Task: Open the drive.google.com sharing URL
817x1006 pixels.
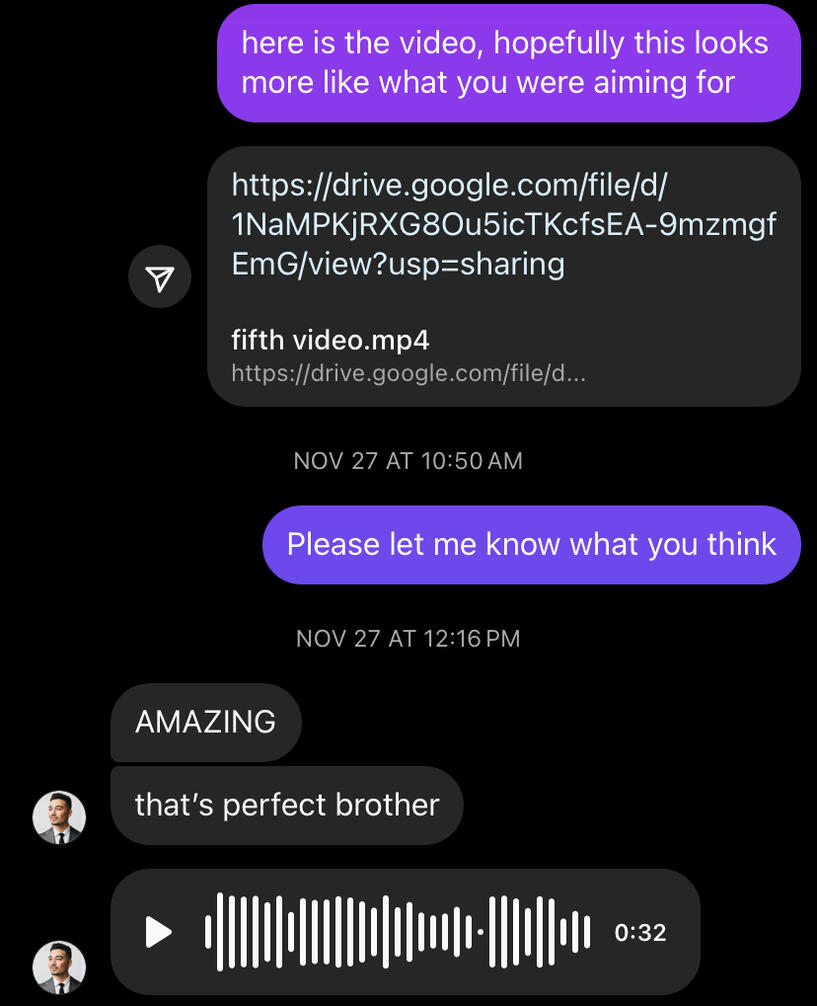Action: [503, 224]
